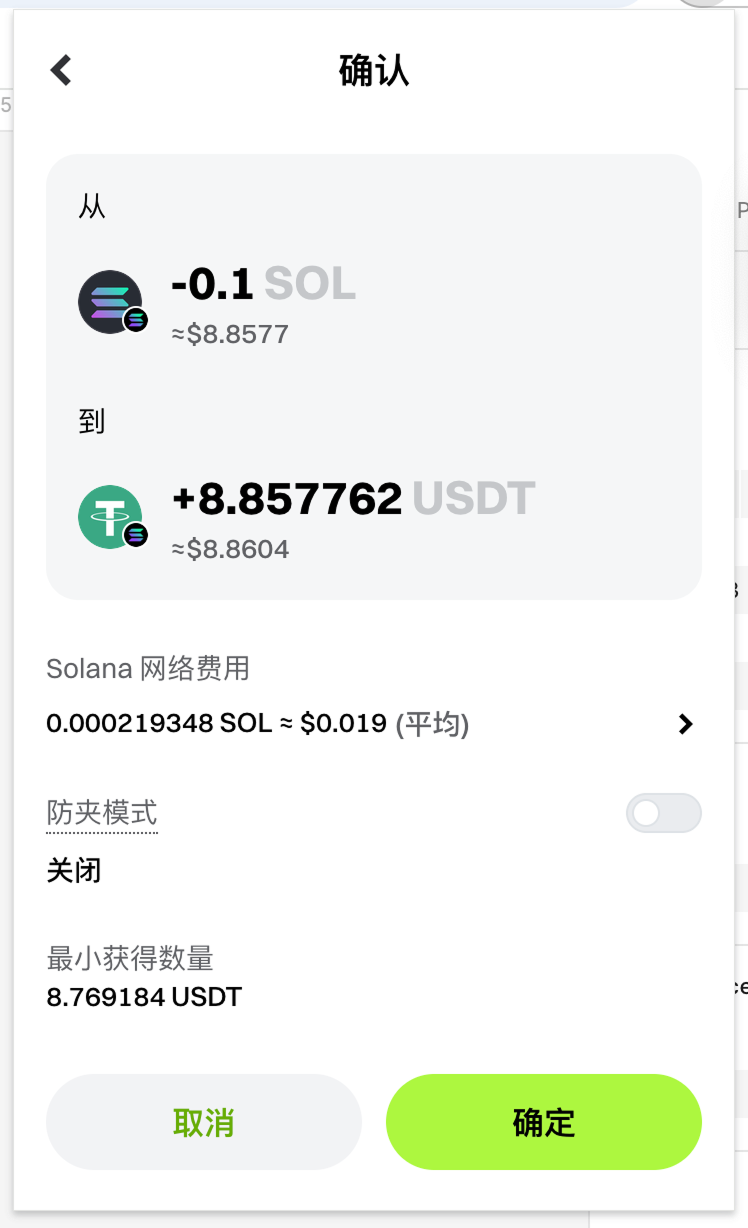
Task: Confirm the swap with 确定
Action: click(544, 1122)
